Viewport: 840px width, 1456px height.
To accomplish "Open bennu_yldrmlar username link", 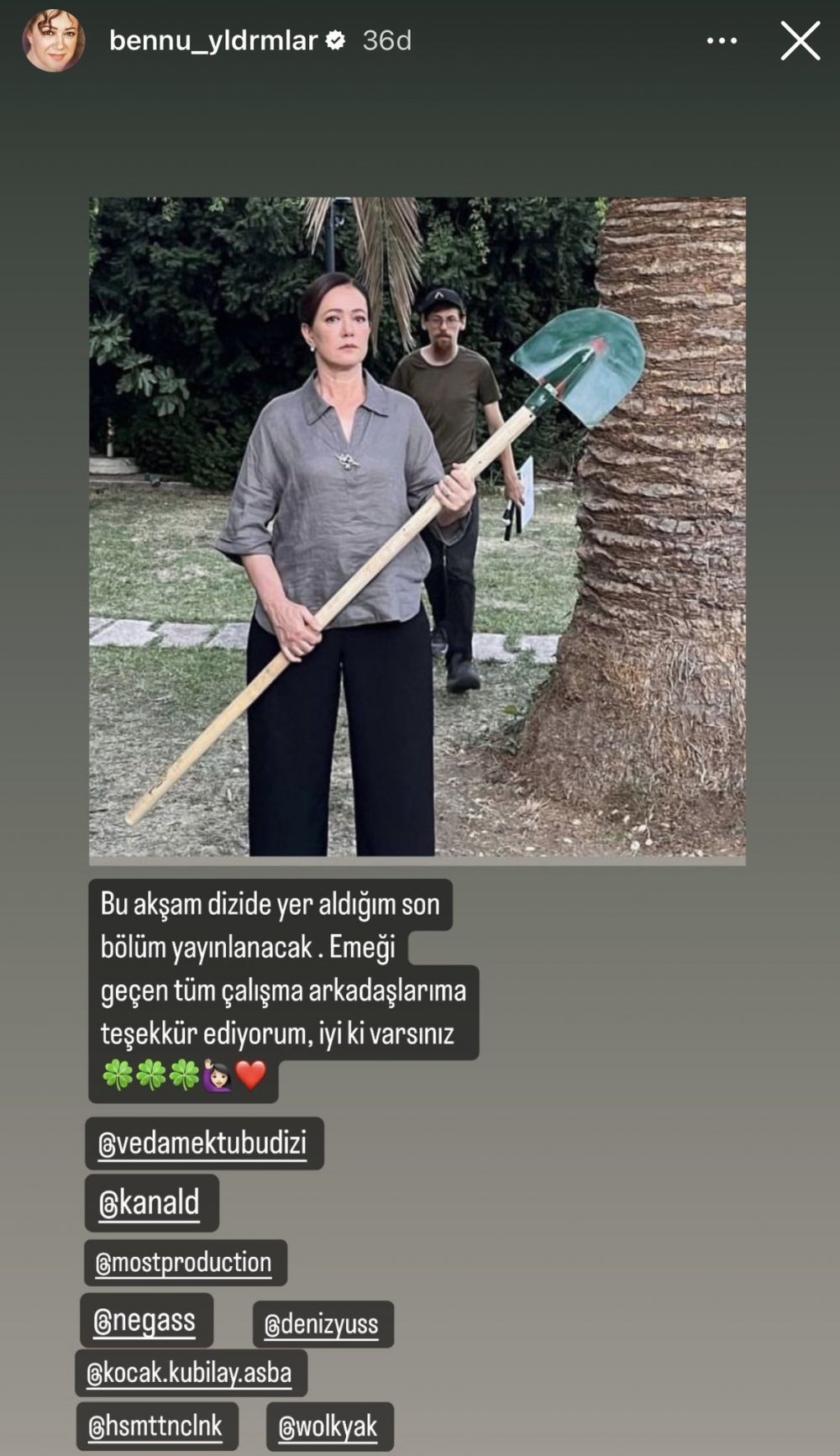I will tap(213, 40).
